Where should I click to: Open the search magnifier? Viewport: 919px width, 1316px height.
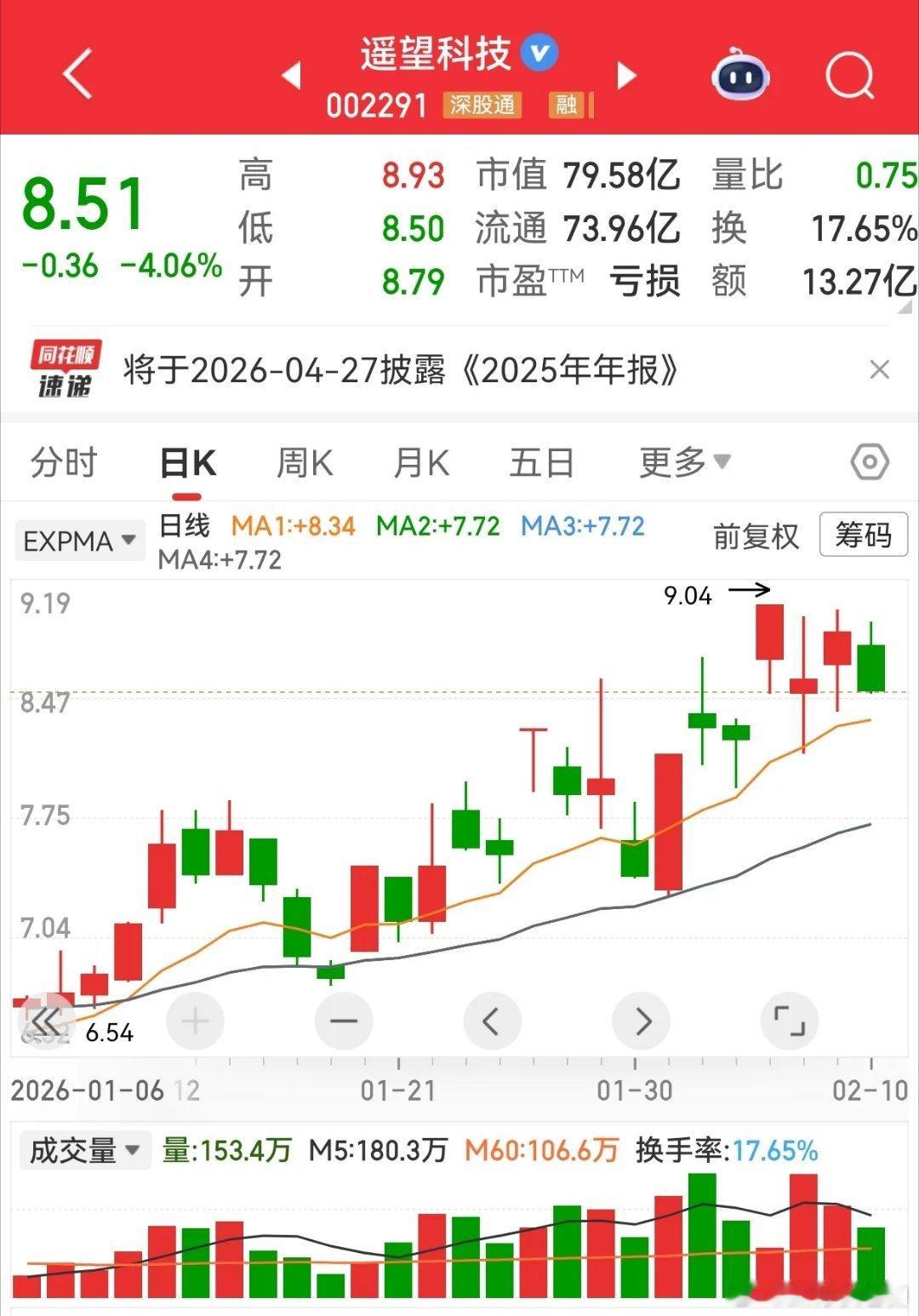point(850,77)
